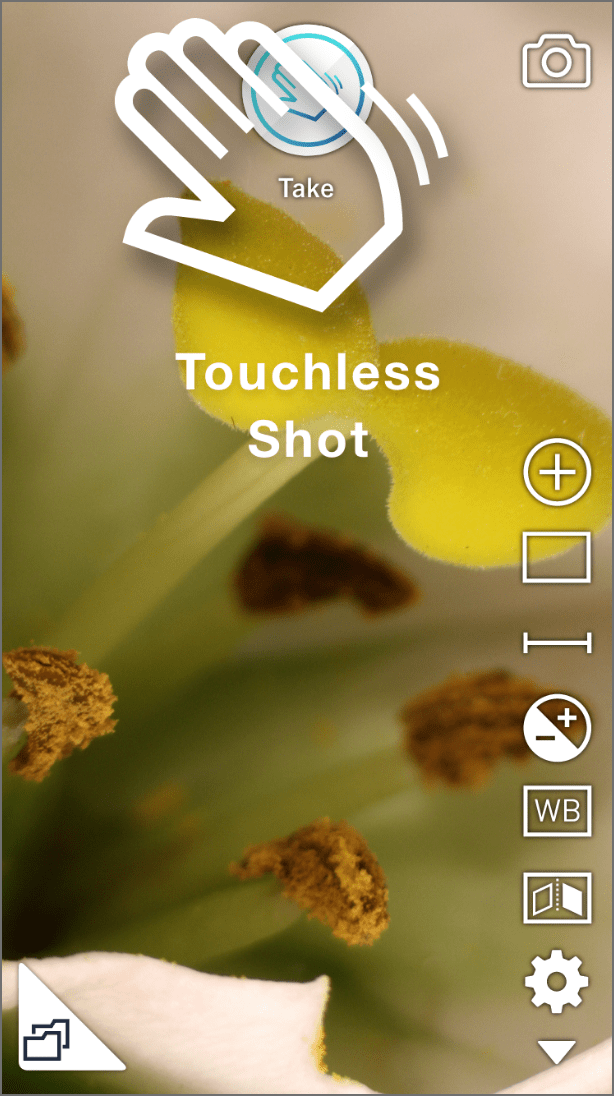Image resolution: width=614 pixels, height=1096 pixels.
Task: Open the photo gallery folder icon
Action: (x=47, y=1041)
